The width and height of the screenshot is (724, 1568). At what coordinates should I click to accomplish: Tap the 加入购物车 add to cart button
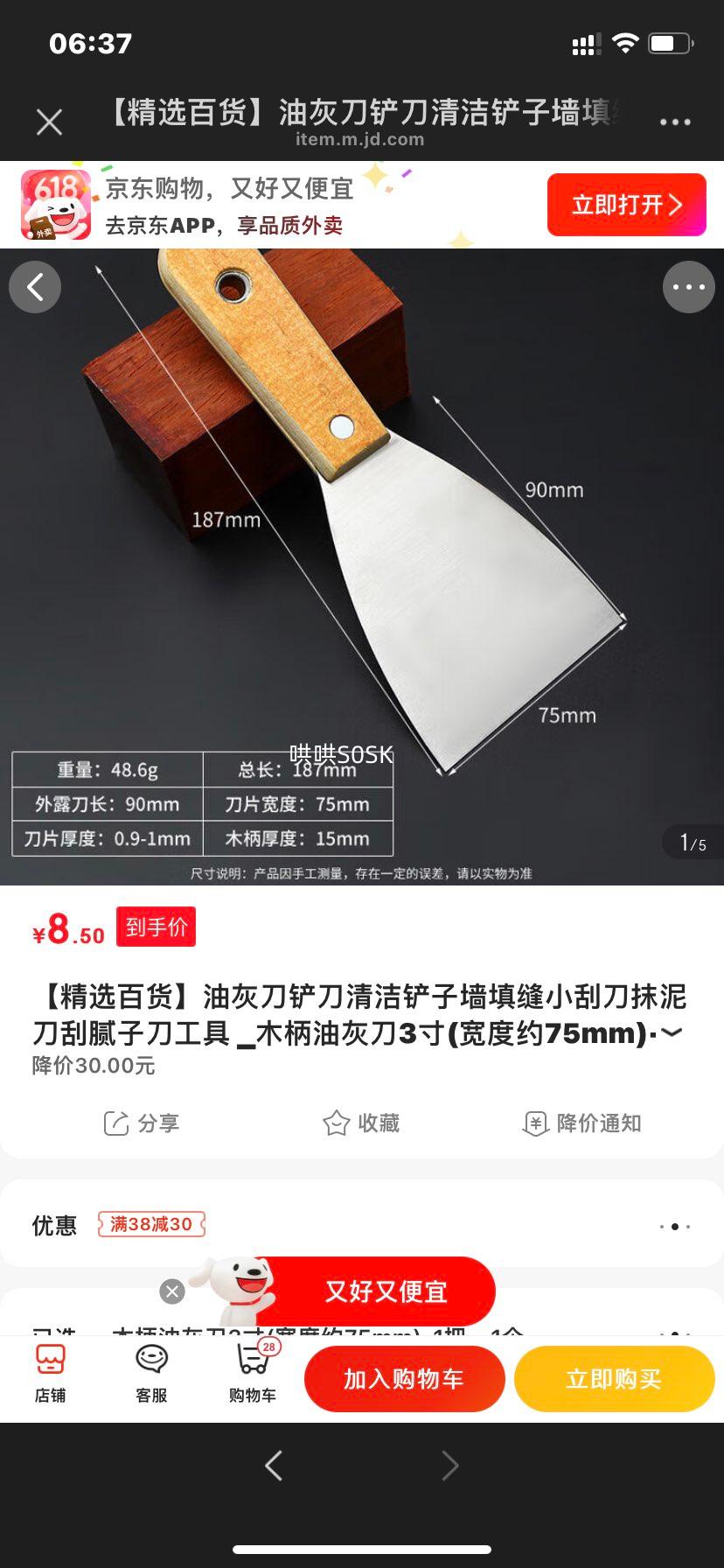click(404, 1378)
